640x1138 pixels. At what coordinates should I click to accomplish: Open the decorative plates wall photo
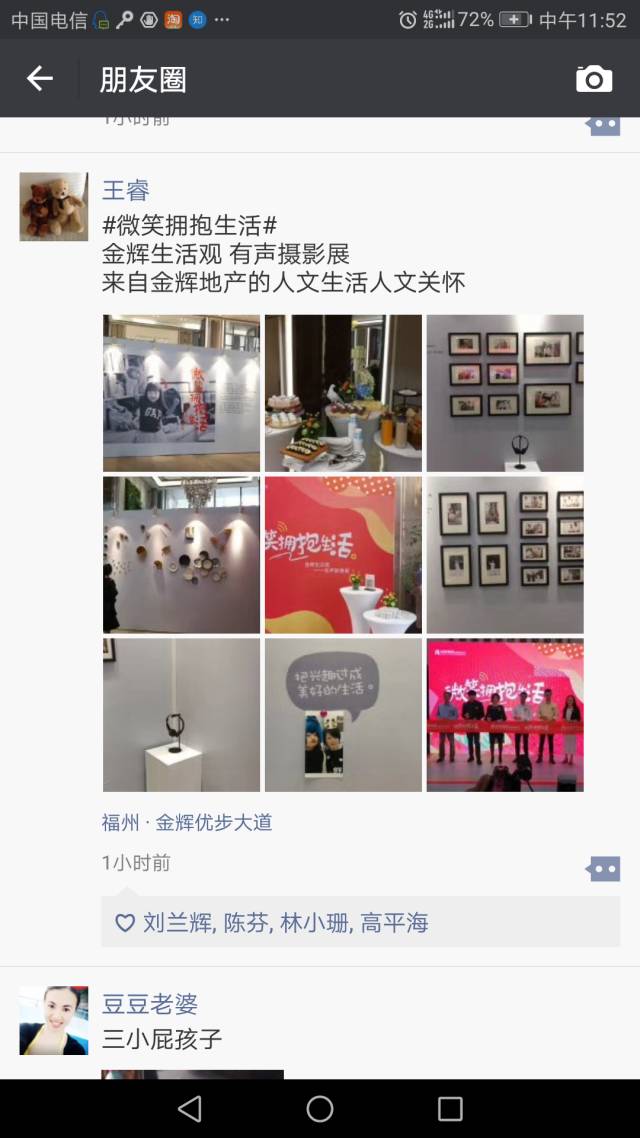pyautogui.click(x=181, y=555)
